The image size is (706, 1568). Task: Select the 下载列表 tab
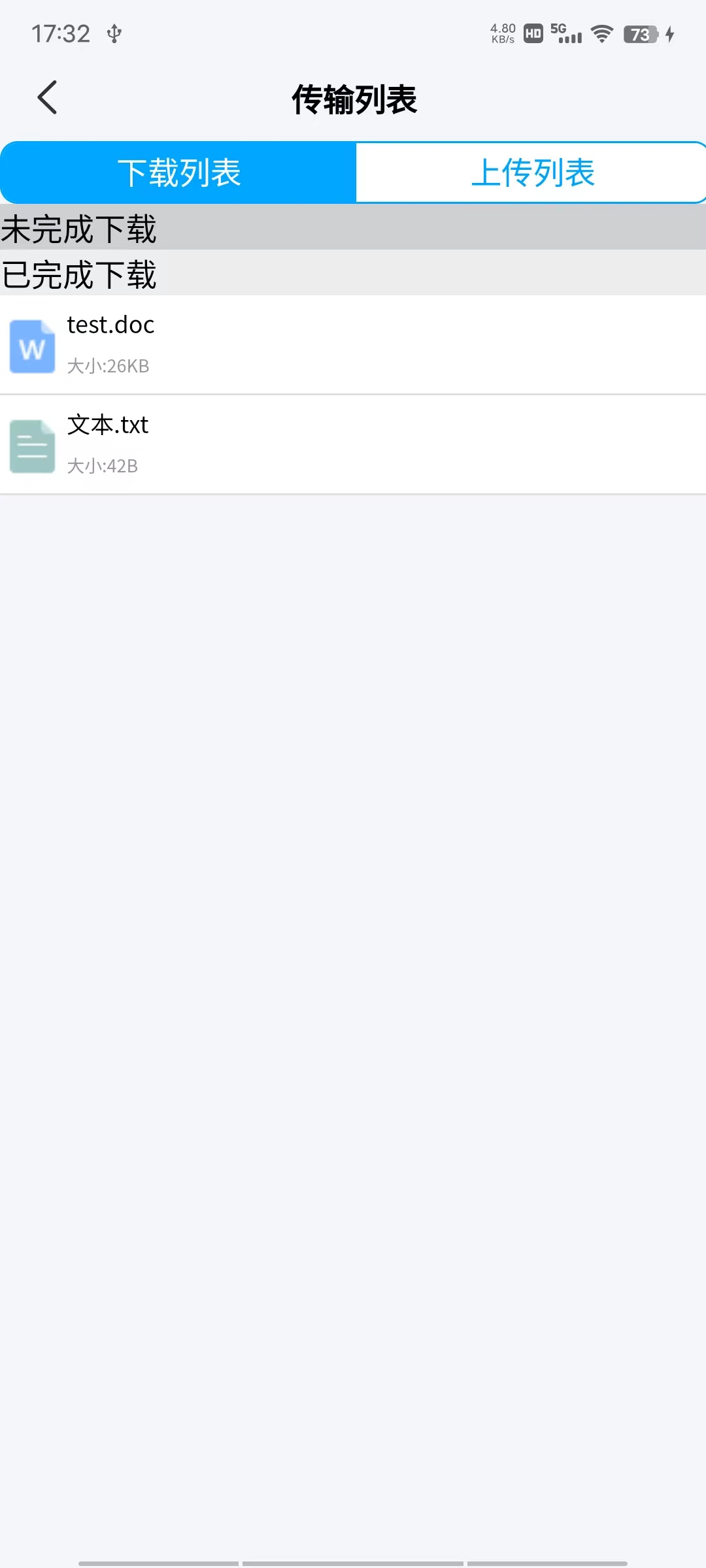coord(179,172)
